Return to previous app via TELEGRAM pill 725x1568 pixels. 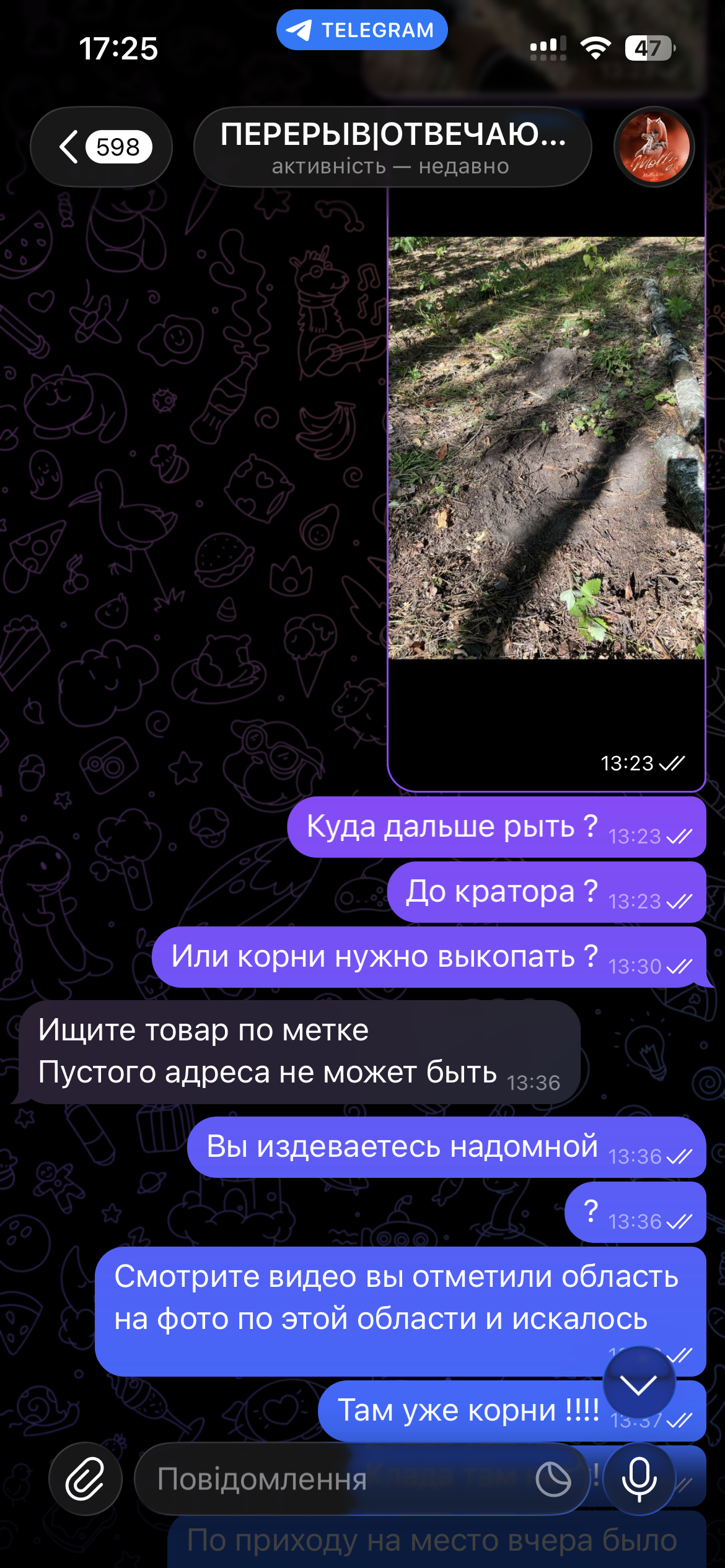(362, 30)
